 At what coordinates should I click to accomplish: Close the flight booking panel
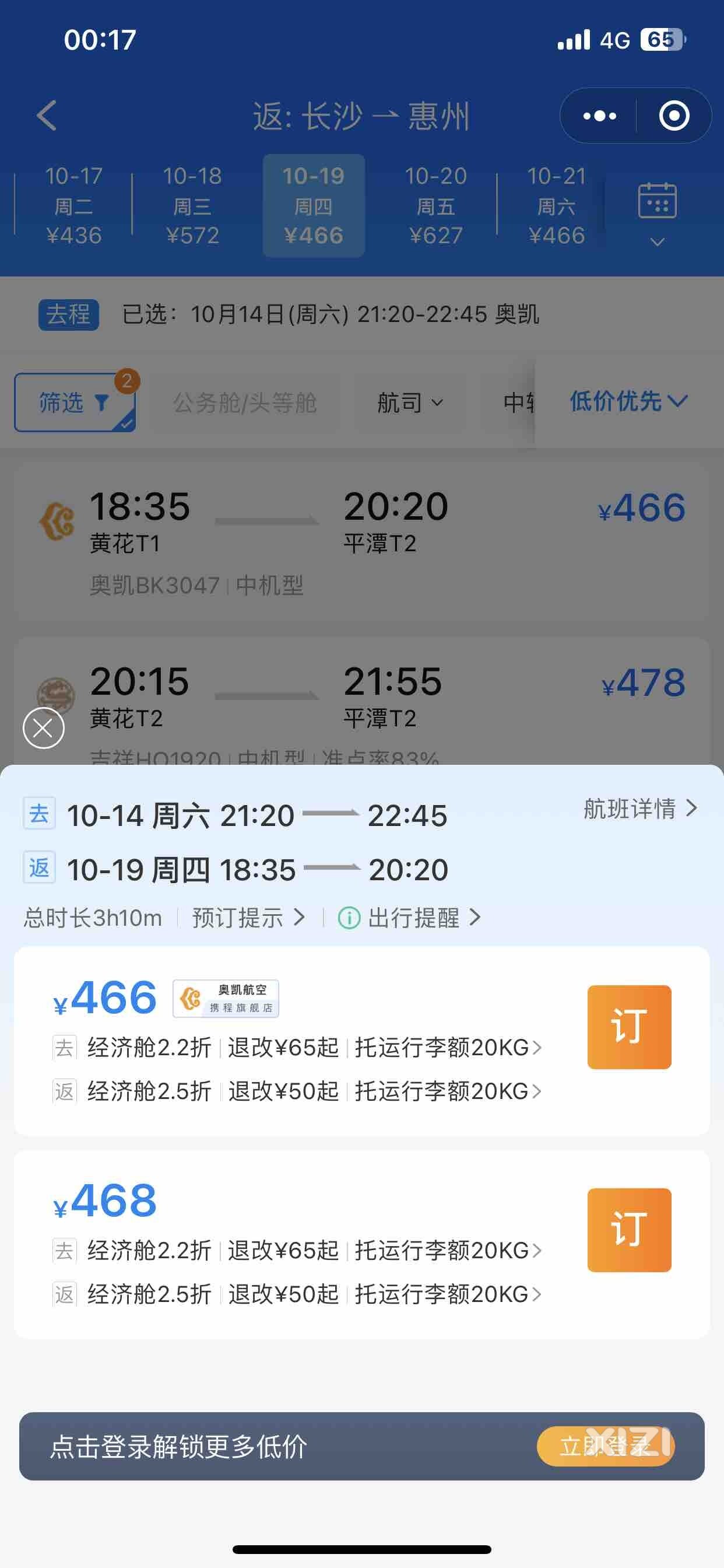coord(43,728)
